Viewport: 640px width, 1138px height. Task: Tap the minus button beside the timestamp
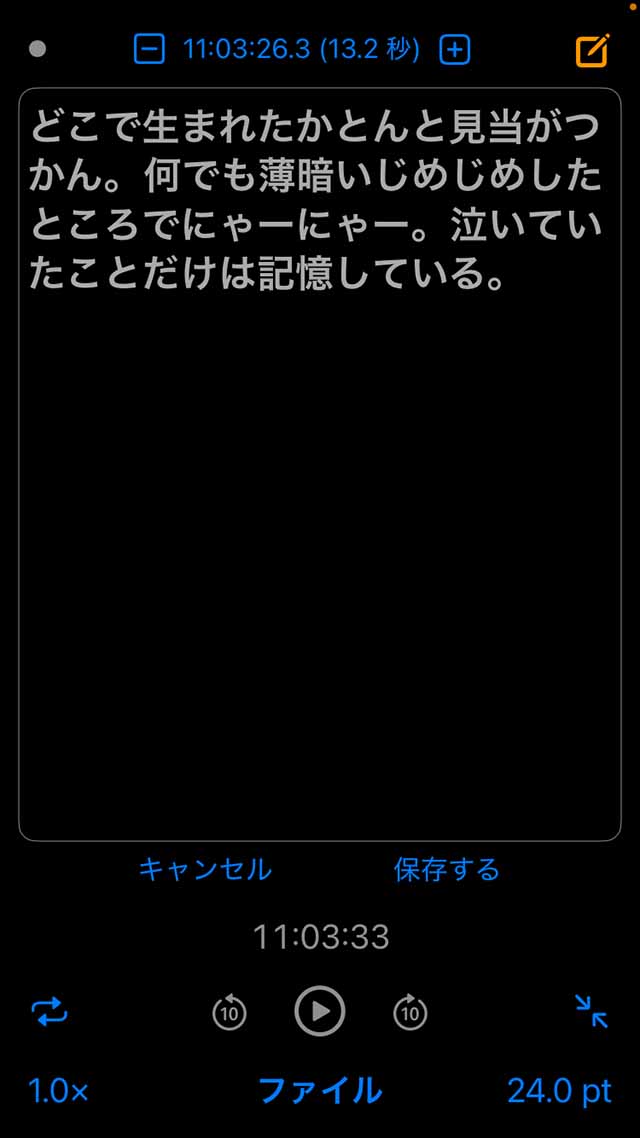coord(149,49)
